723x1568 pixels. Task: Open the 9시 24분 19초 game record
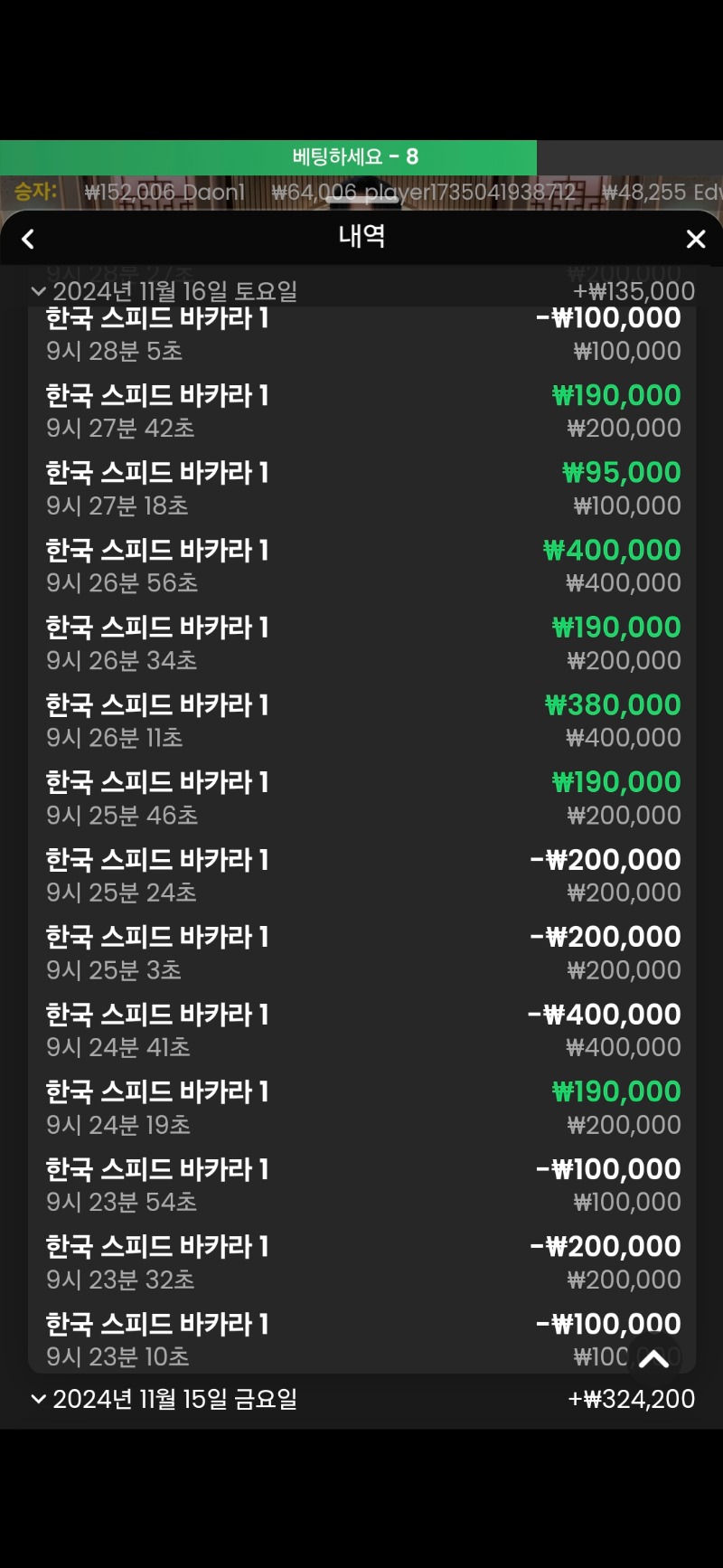[361, 1108]
